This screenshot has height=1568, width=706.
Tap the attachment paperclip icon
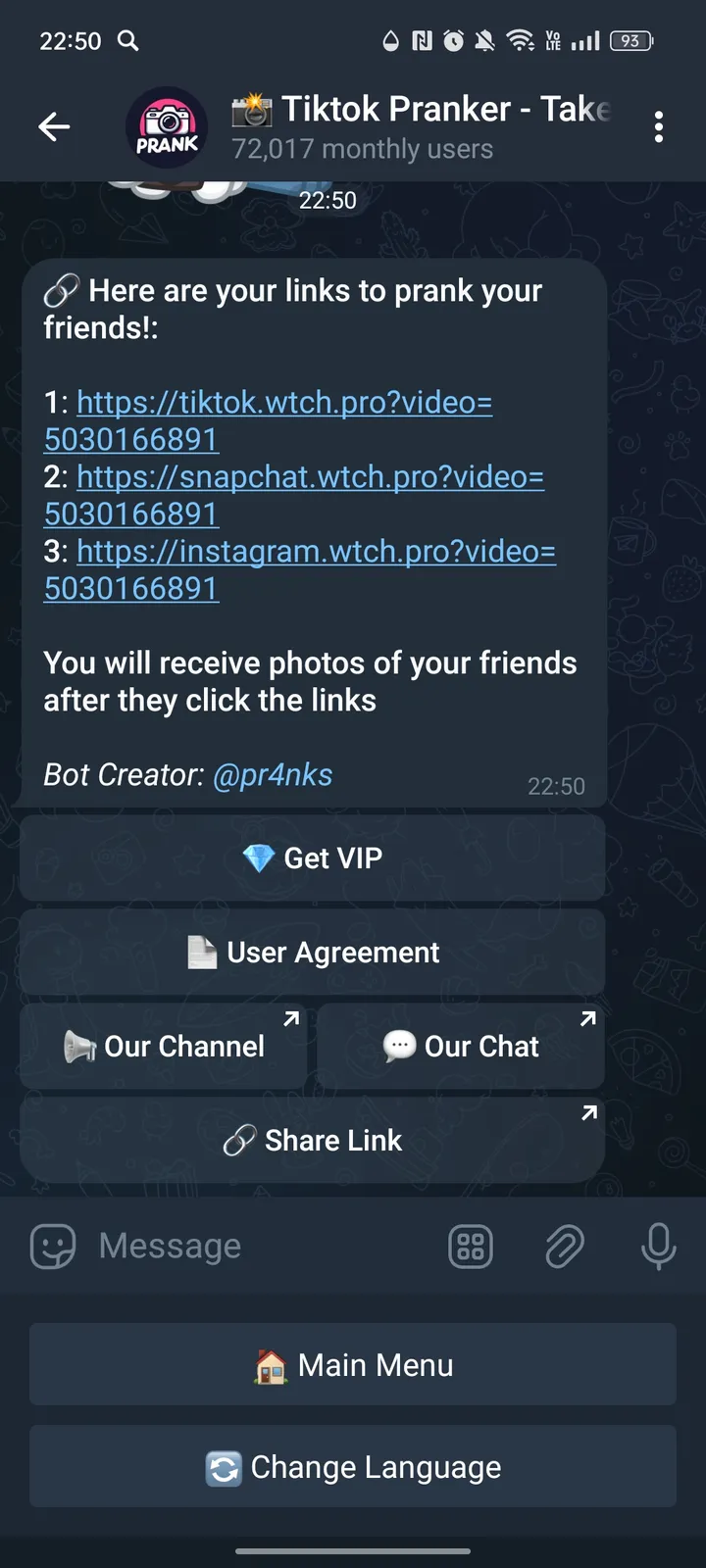pos(564,1246)
